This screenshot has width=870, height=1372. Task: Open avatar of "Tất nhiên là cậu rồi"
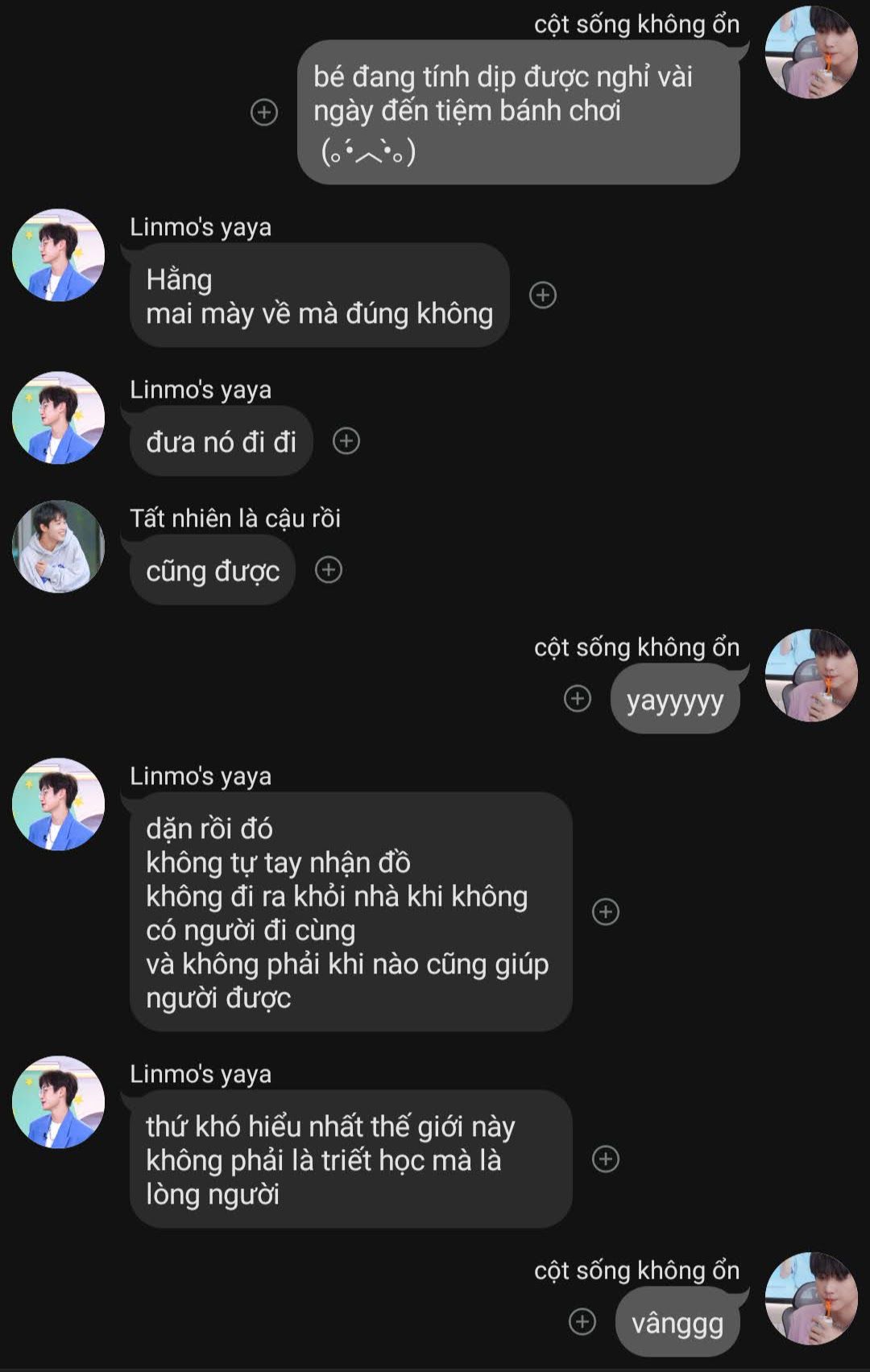tap(58, 547)
